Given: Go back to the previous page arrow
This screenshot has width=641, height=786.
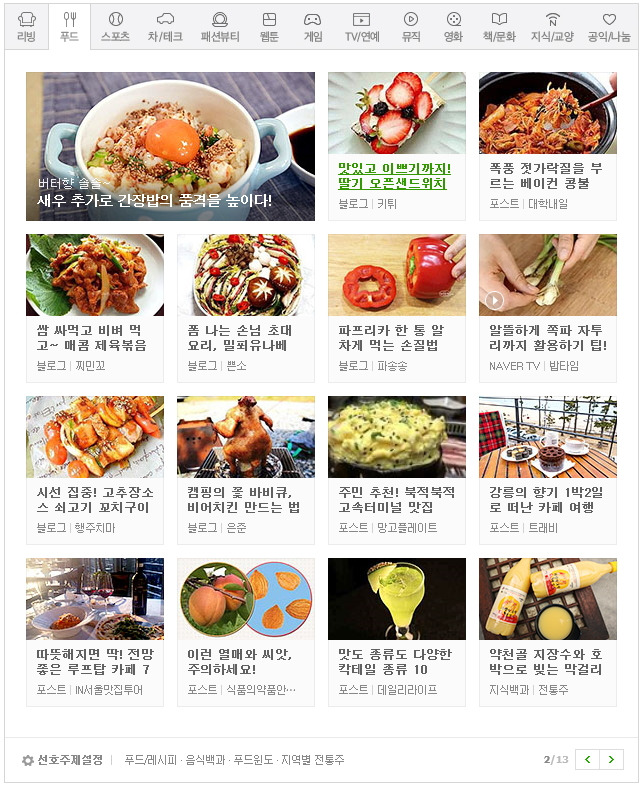Looking at the screenshot, I should pos(588,759).
